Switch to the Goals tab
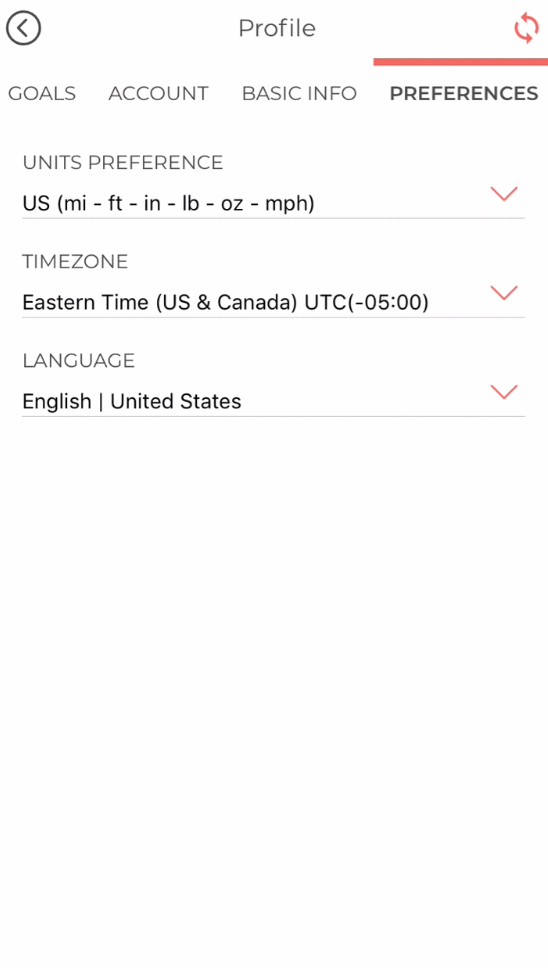Screen dimensions: 548x968 click(41, 93)
